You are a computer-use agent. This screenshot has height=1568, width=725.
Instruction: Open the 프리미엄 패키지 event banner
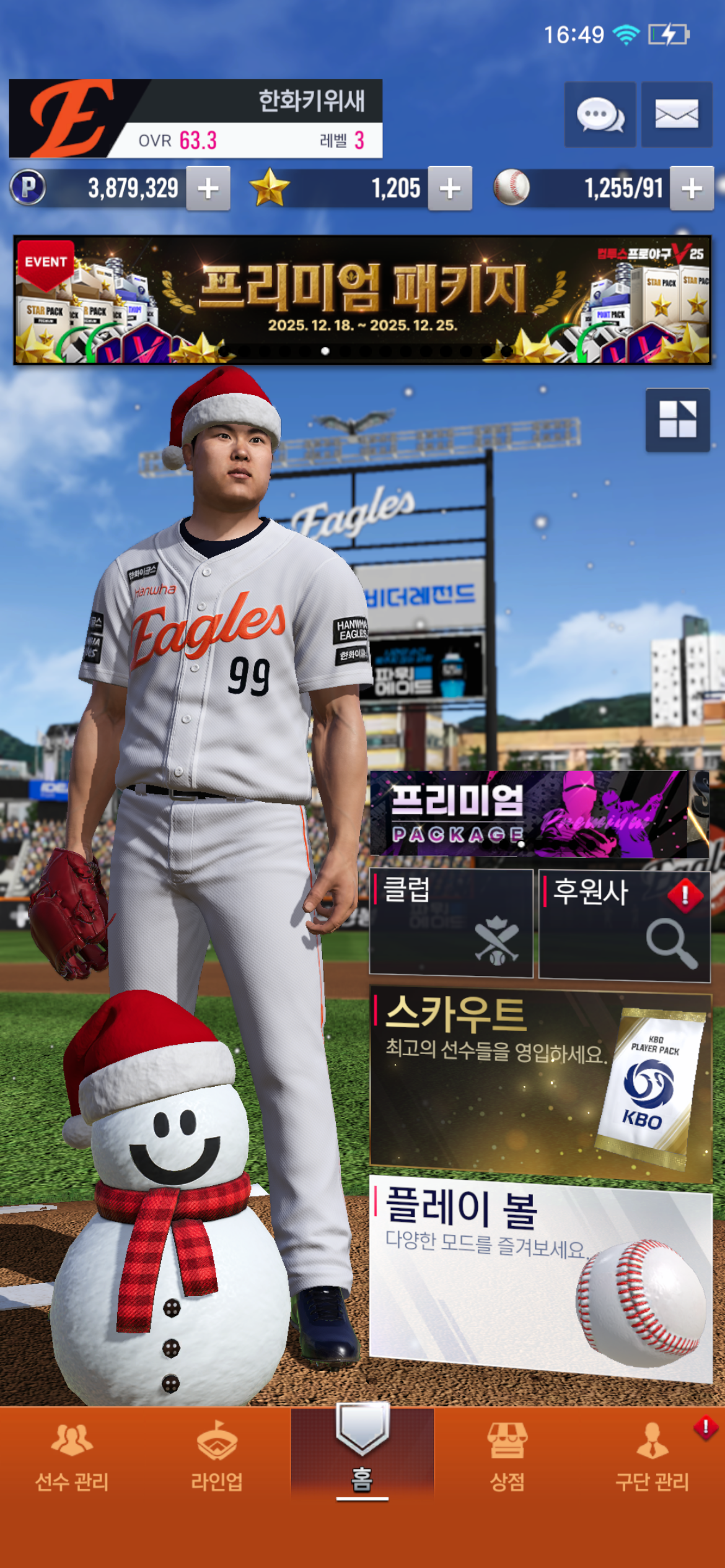point(362,300)
